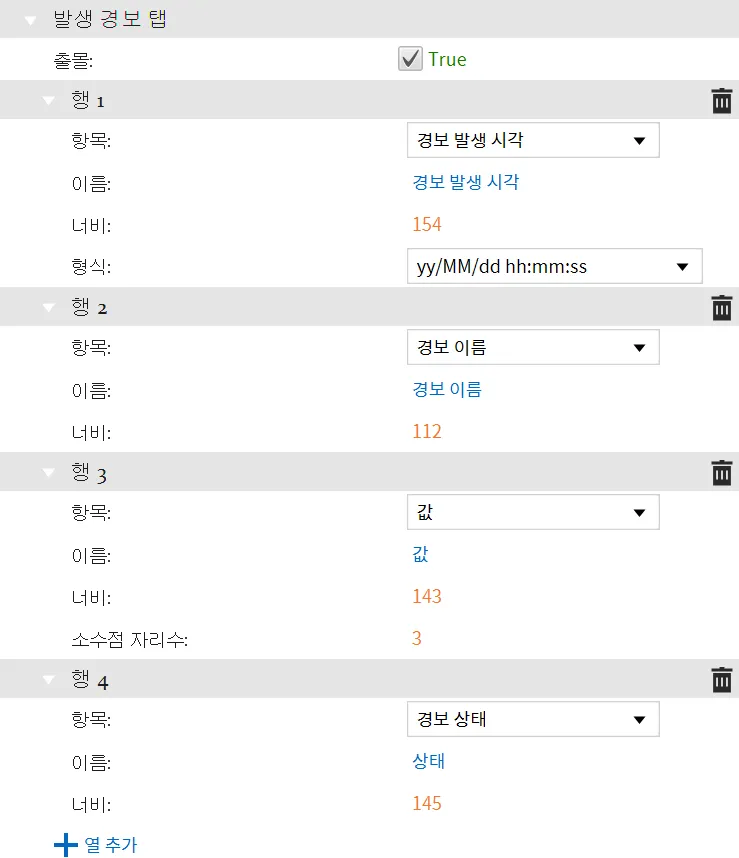Edit 행 2 너비 value 112
The width and height of the screenshot is (739, 858).
coord(427,432)
